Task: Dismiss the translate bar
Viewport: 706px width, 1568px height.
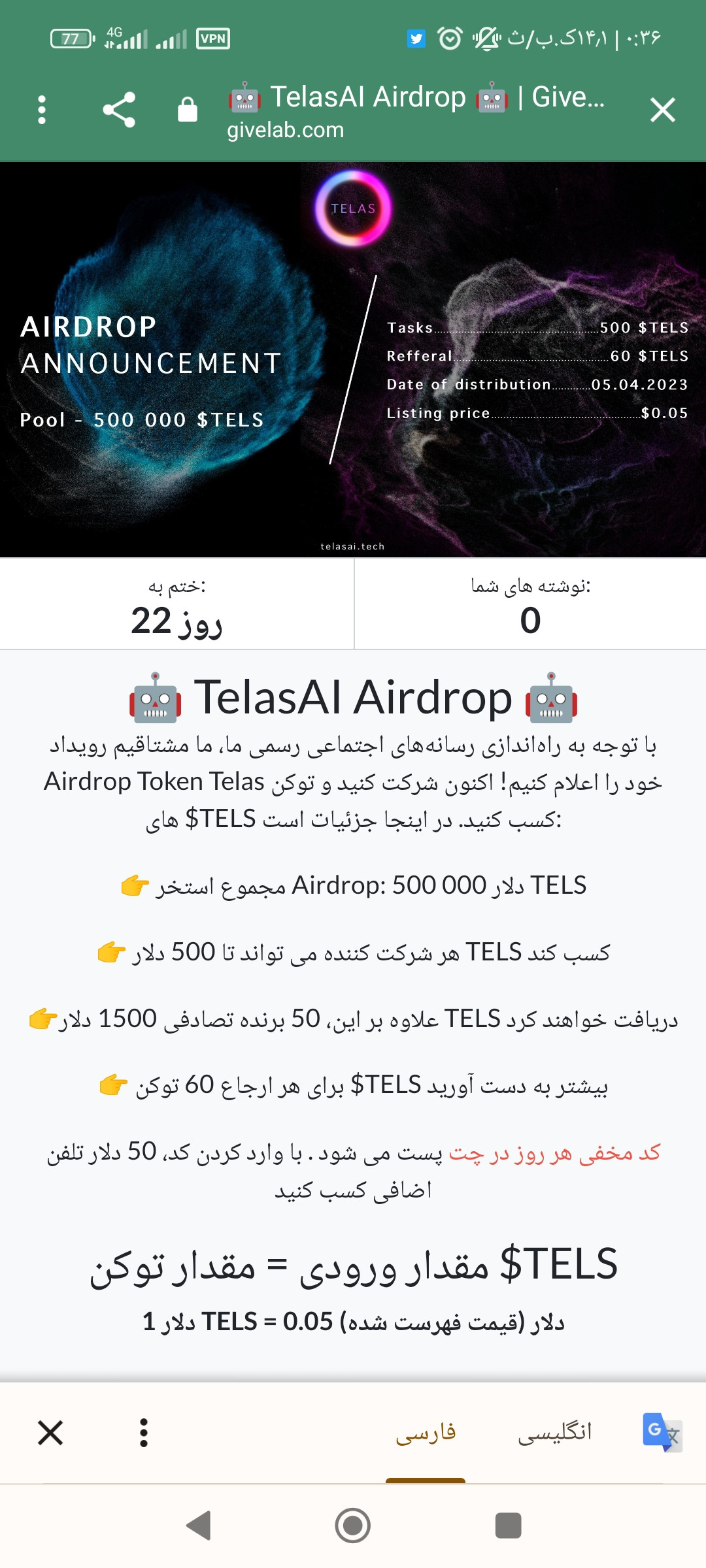Action: (50, 1433)
